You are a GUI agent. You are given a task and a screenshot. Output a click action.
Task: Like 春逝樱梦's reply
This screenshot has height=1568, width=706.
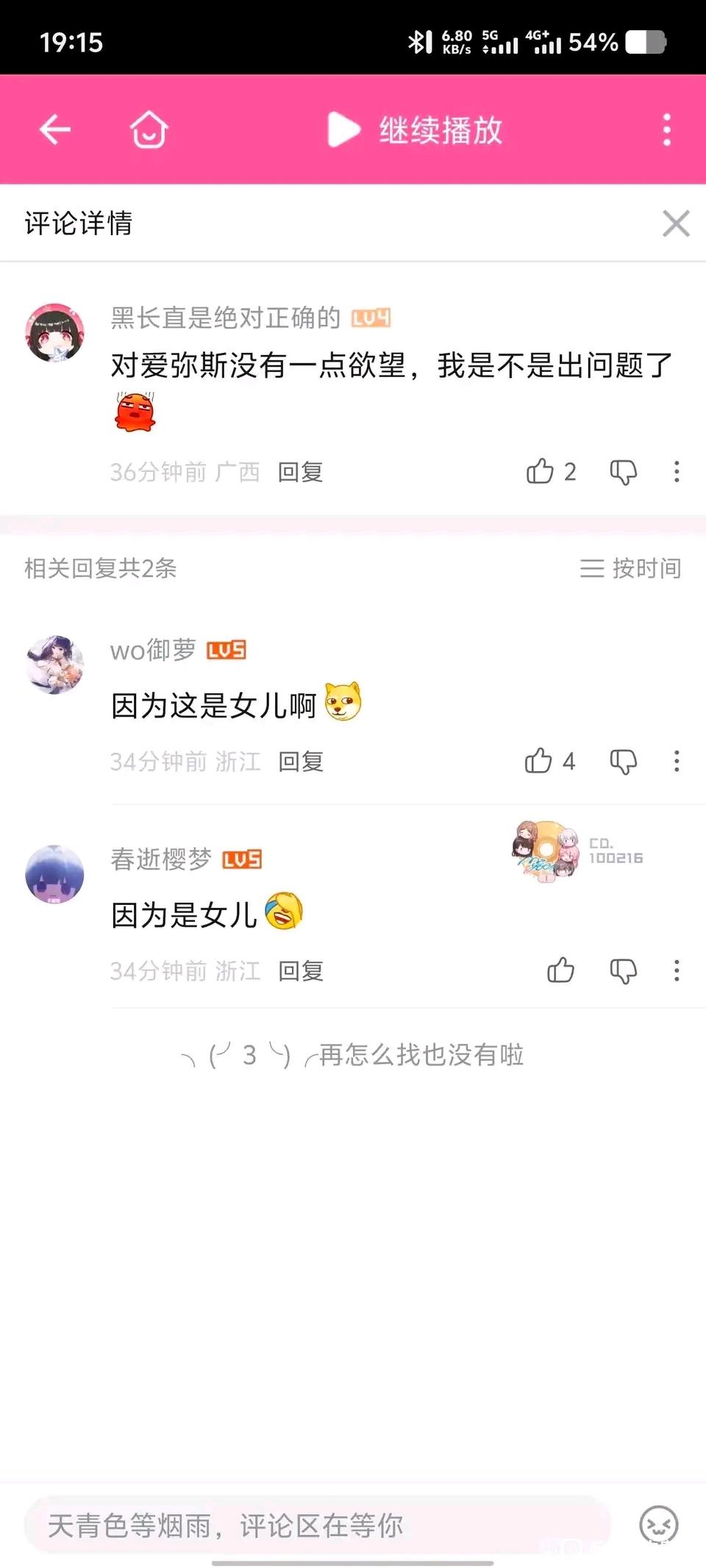(560, 970)
